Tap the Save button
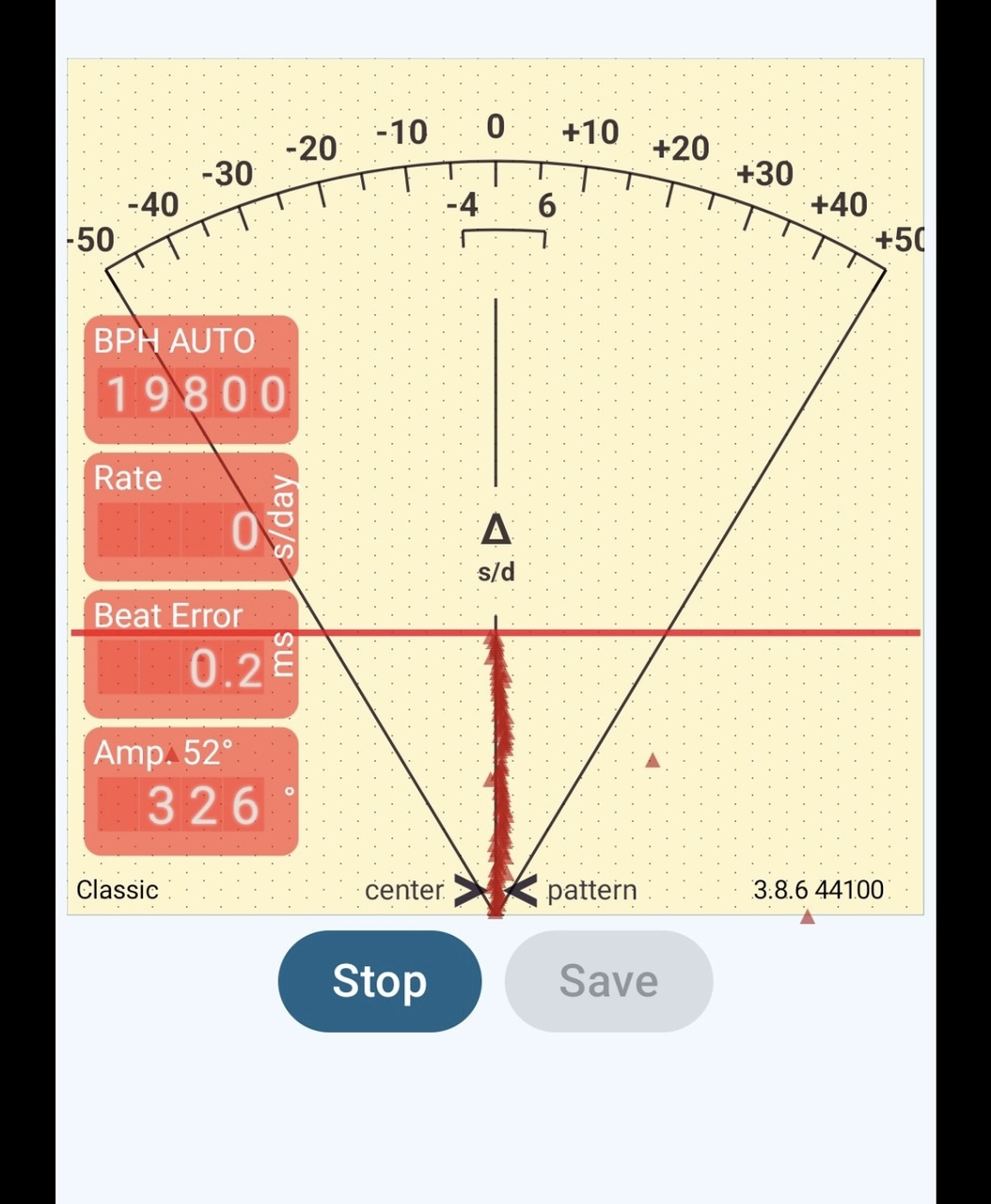991x1204 pixels. (x=608, y=981)
